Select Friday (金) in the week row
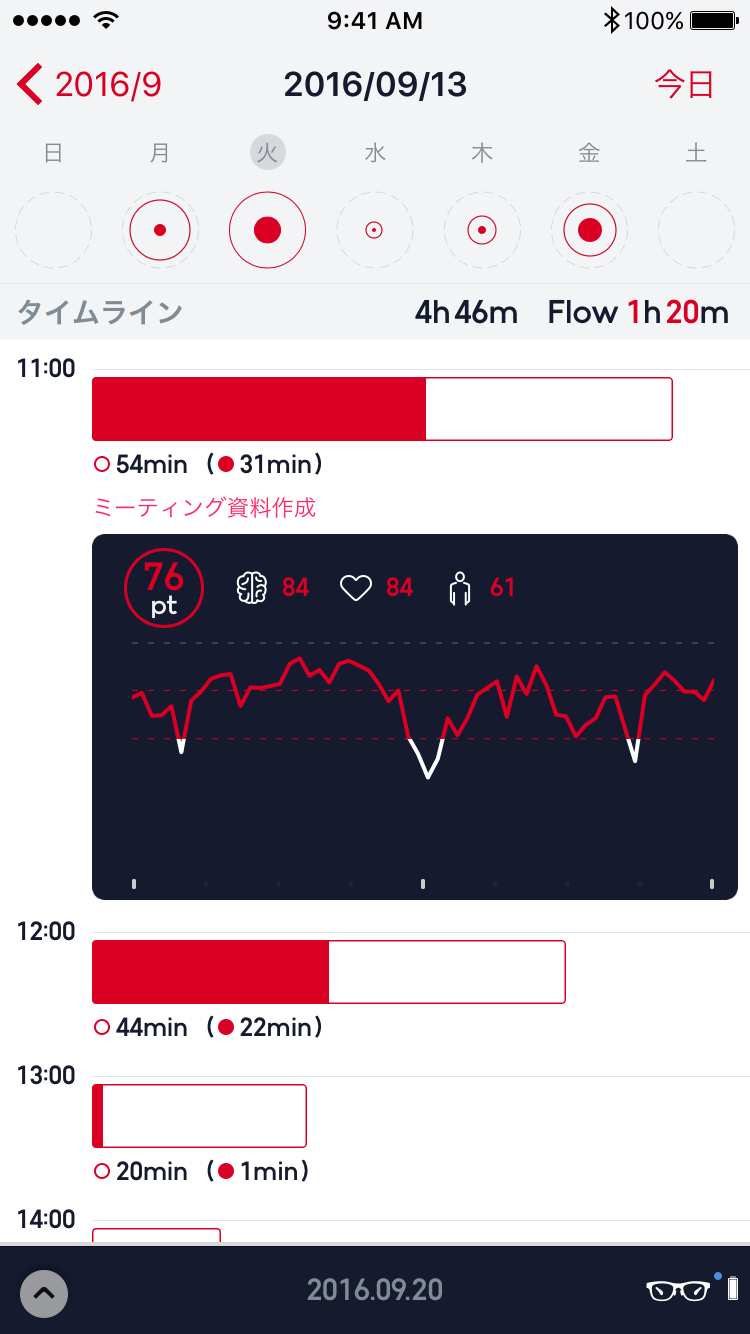Viewport: 750px width, 1334px height. coord(589,230)
